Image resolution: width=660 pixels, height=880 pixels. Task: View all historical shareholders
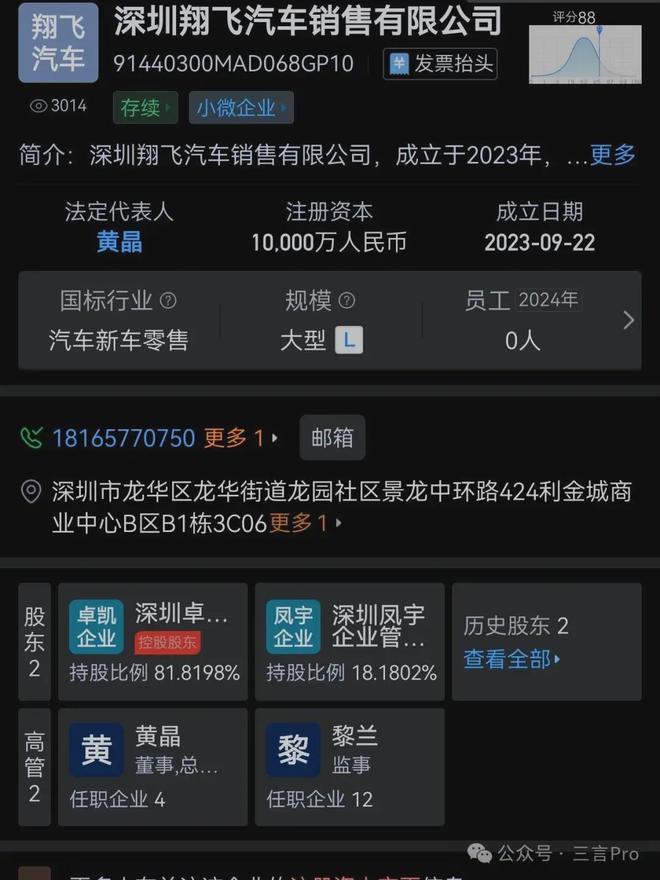click(x=512, y=659)
